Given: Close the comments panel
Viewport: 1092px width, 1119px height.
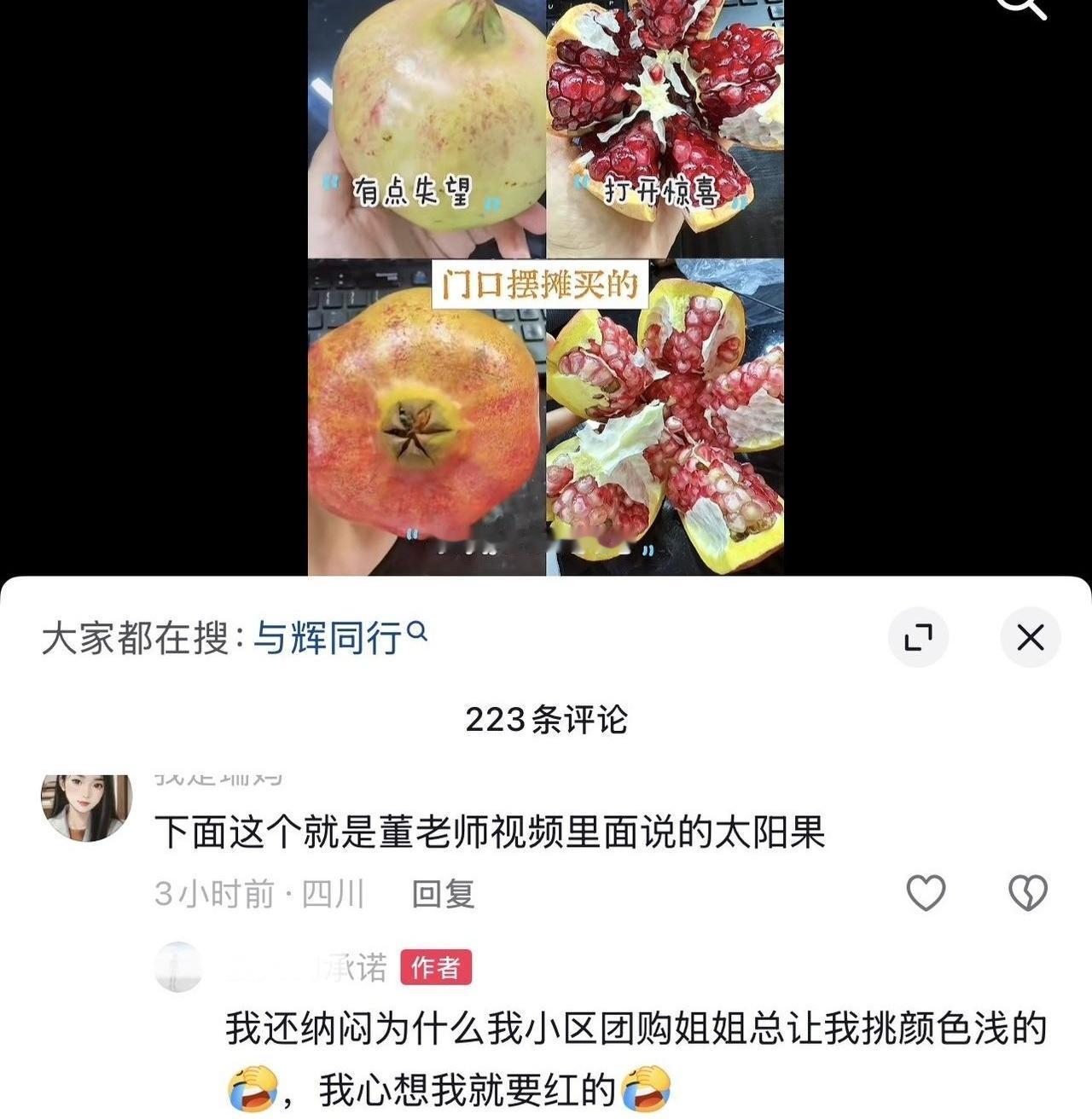Looking at the screenshot, I should click(x=1030, y=637).
